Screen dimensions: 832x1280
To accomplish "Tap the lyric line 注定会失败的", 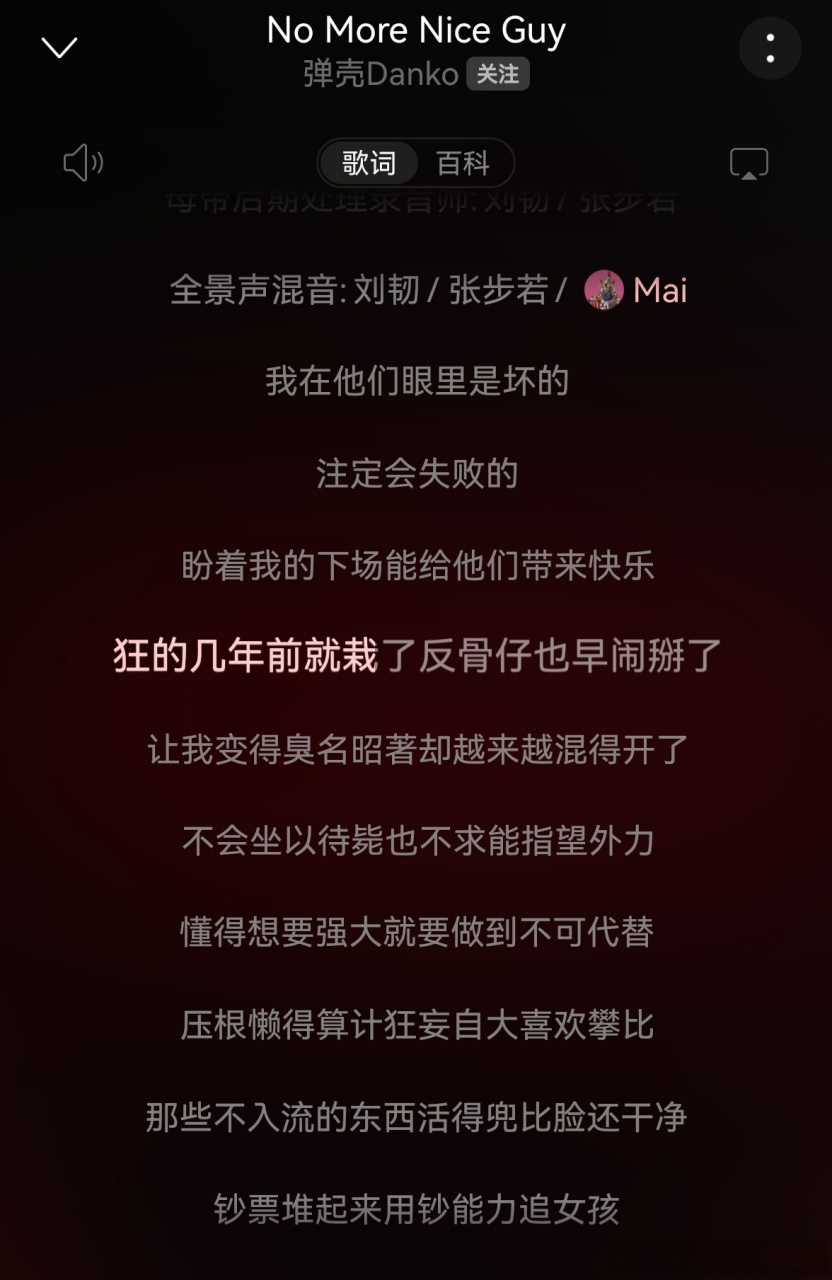I will click(x=416, y=474).
